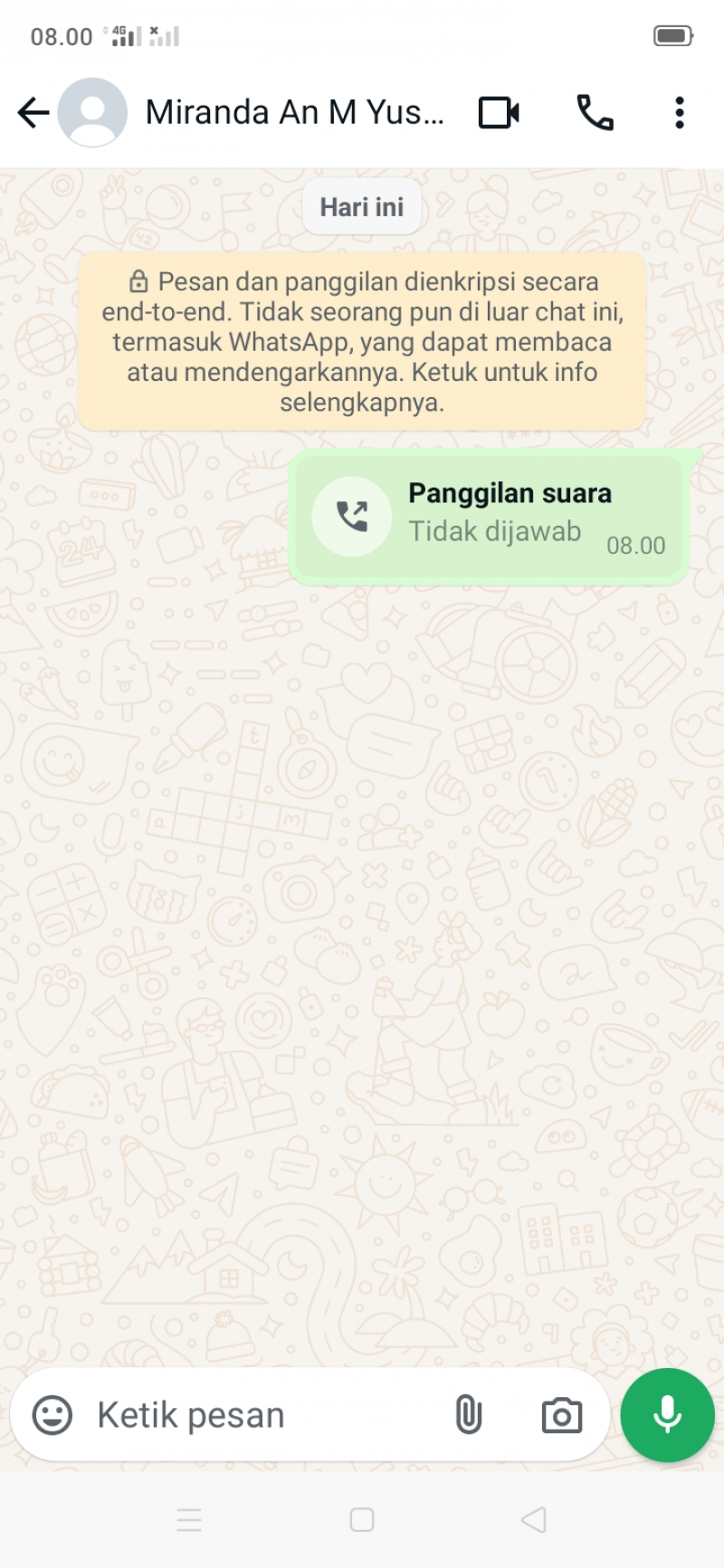The height and width of the screenshot is (1568, 724).
Task: Open Miranda An M Yus contact info
Action: coord(294,113)
